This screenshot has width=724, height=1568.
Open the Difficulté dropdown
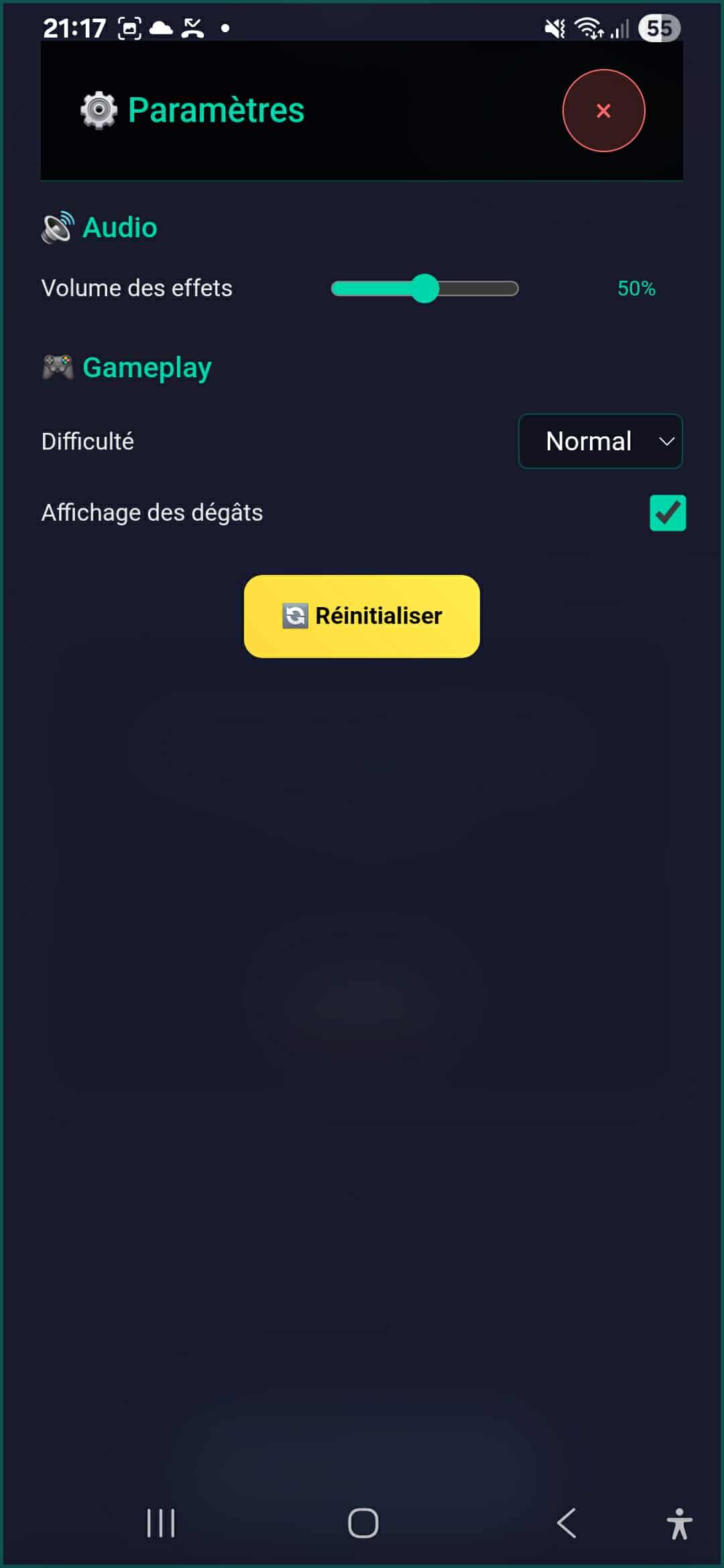click(600, 442)
